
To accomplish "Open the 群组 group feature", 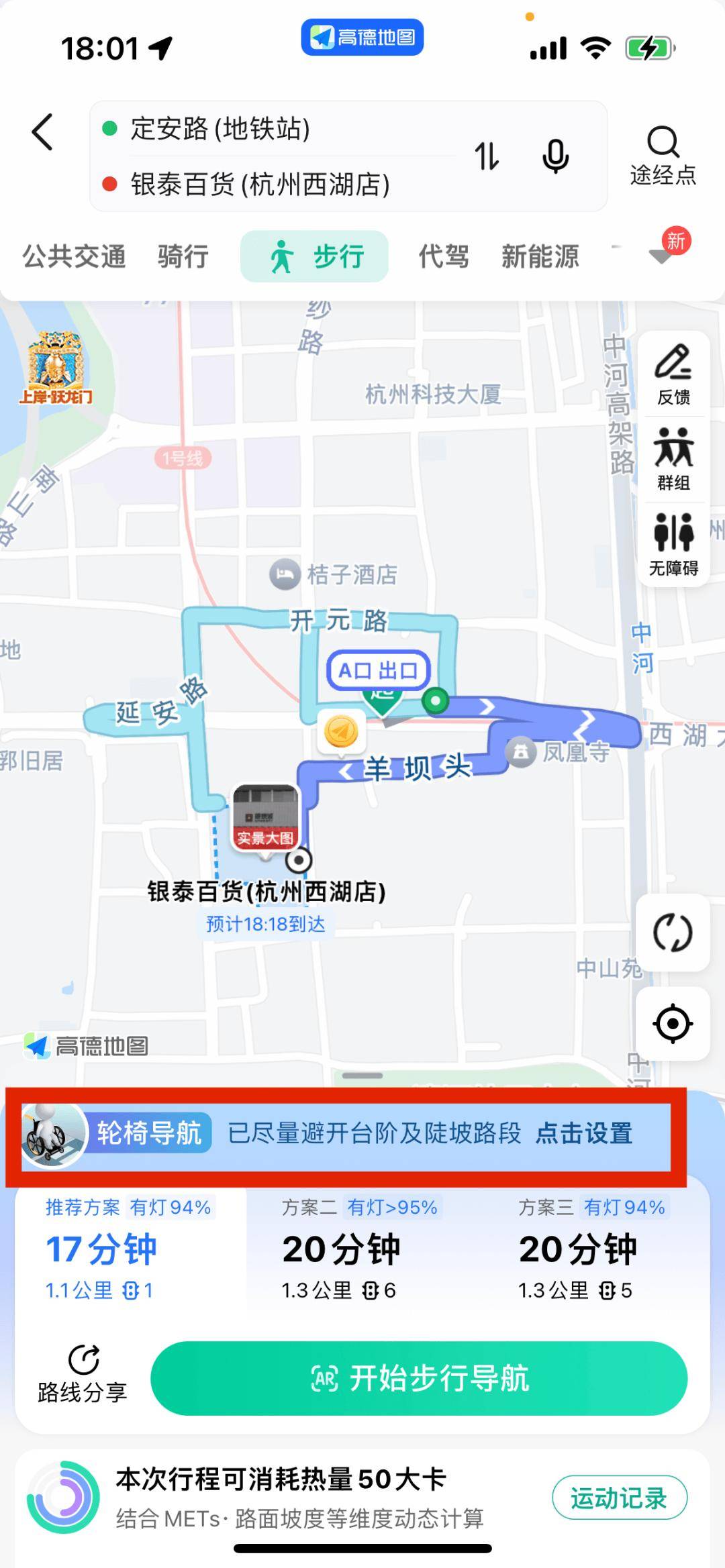I will pyautogui.click(x=673, y=460).
